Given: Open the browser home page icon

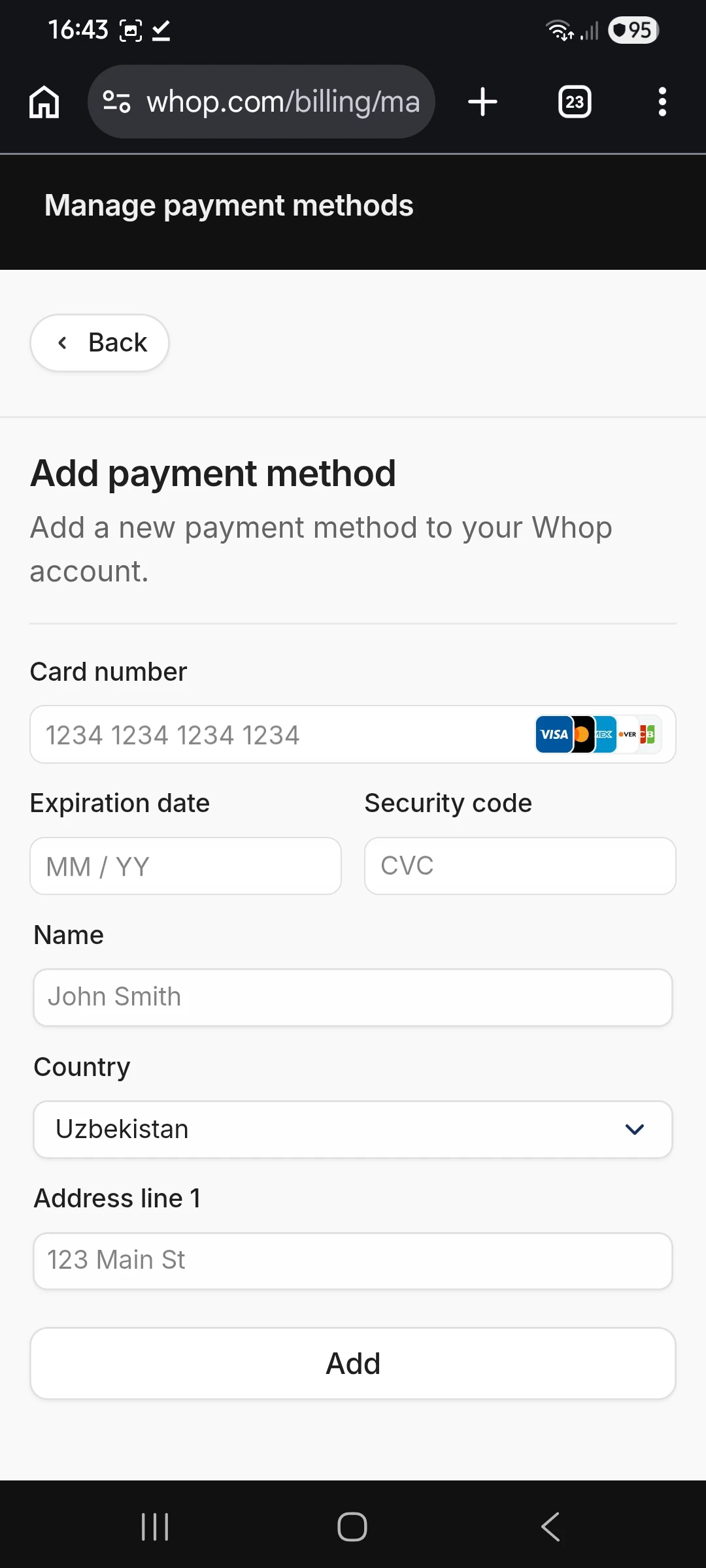Looking at the screenshot, I should click(x=44, y=101).
